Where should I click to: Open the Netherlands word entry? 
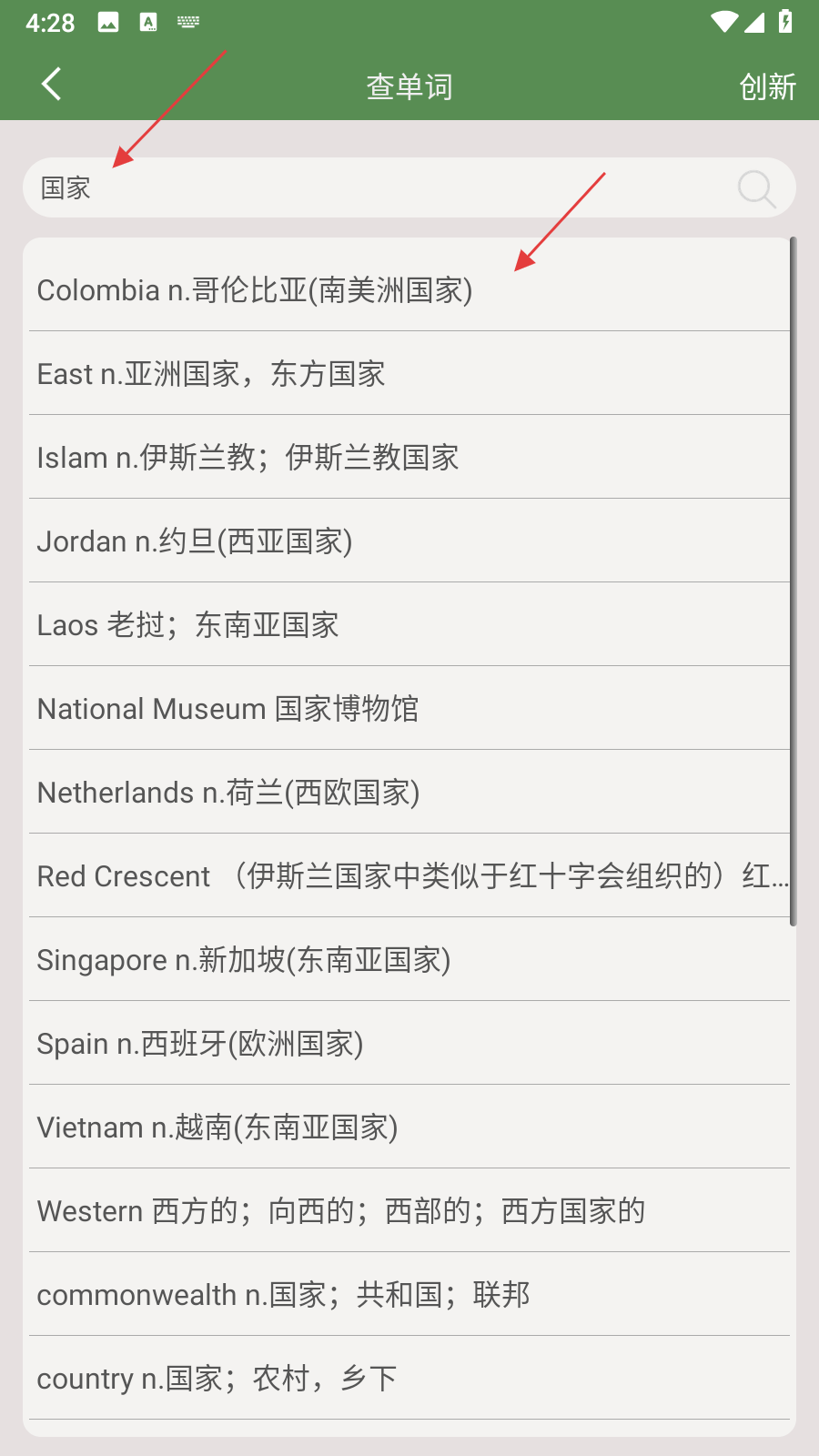(x=228, y=793)
